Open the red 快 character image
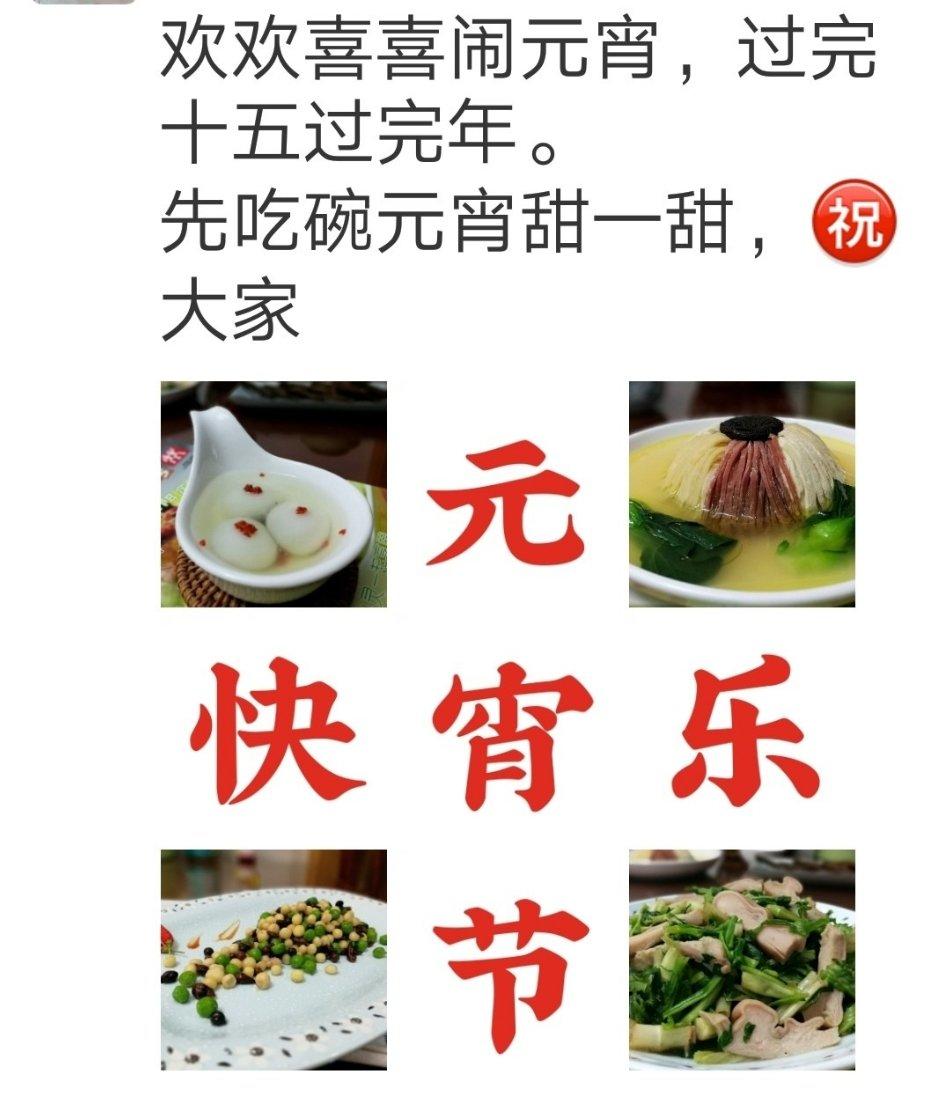This screenshot has height=1096, width=950. point(273,728)
